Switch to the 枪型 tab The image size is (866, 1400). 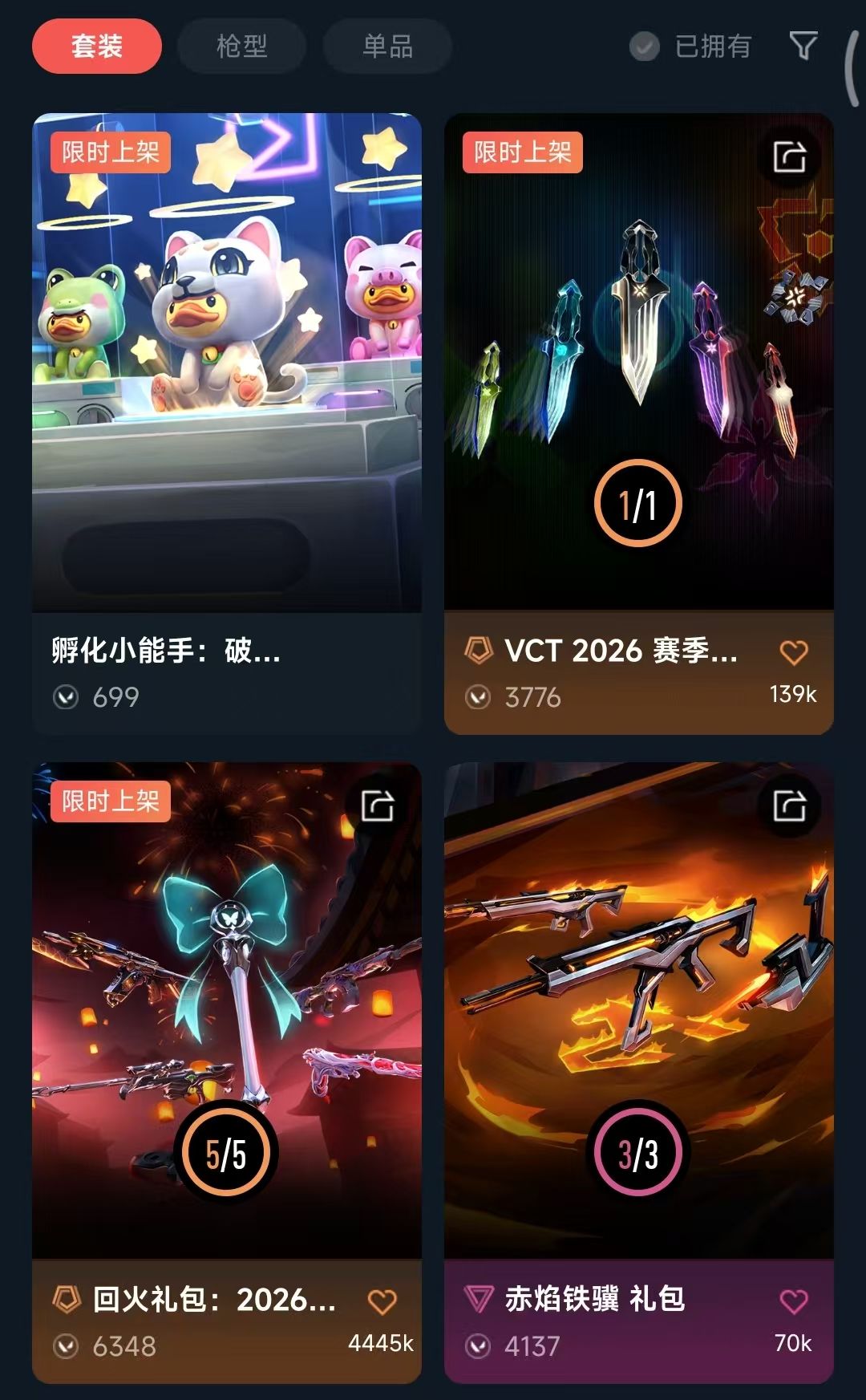click(241, 47)
